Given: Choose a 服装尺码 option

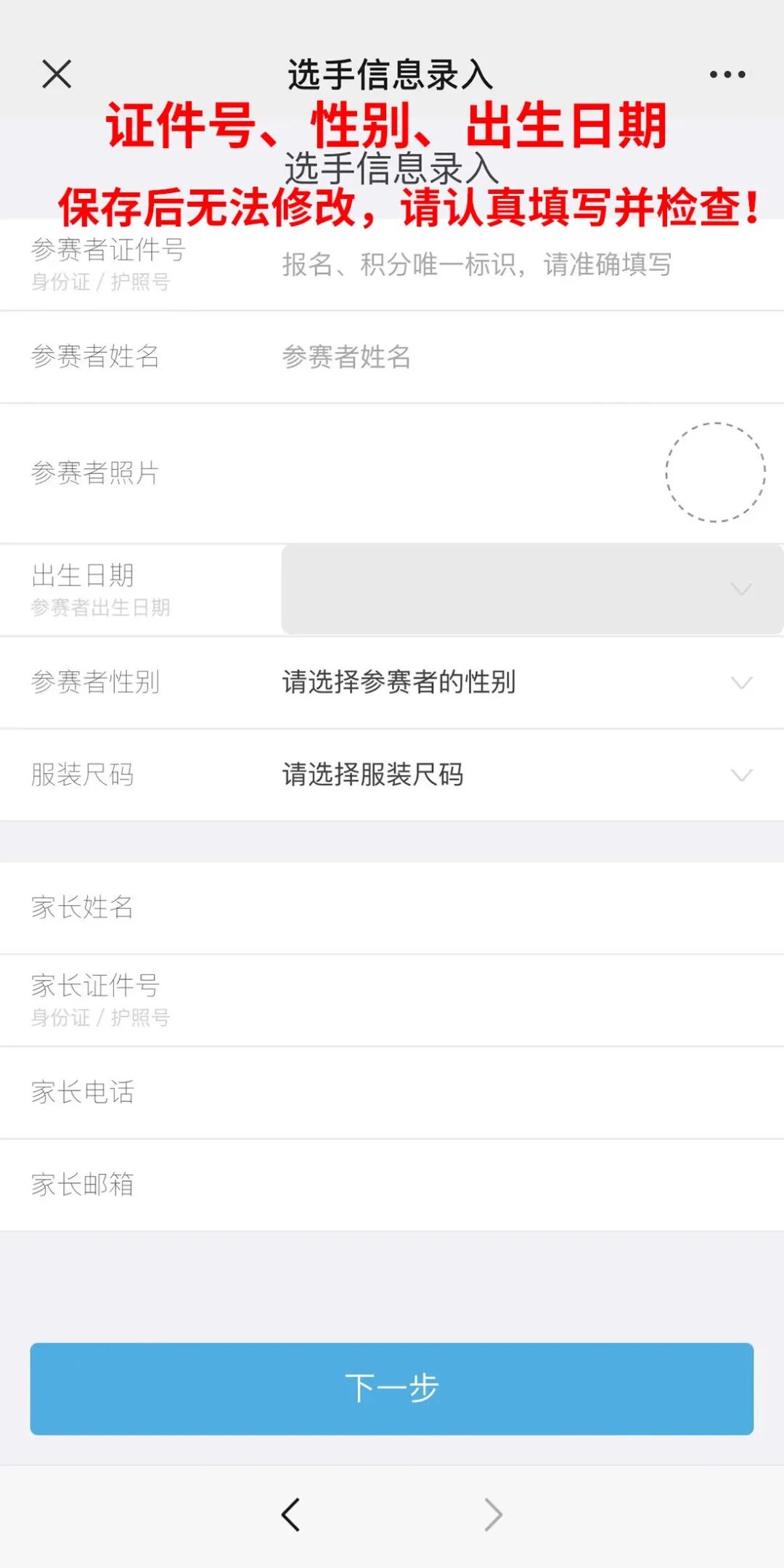Looking at the screenshot, I should point(532,775).
